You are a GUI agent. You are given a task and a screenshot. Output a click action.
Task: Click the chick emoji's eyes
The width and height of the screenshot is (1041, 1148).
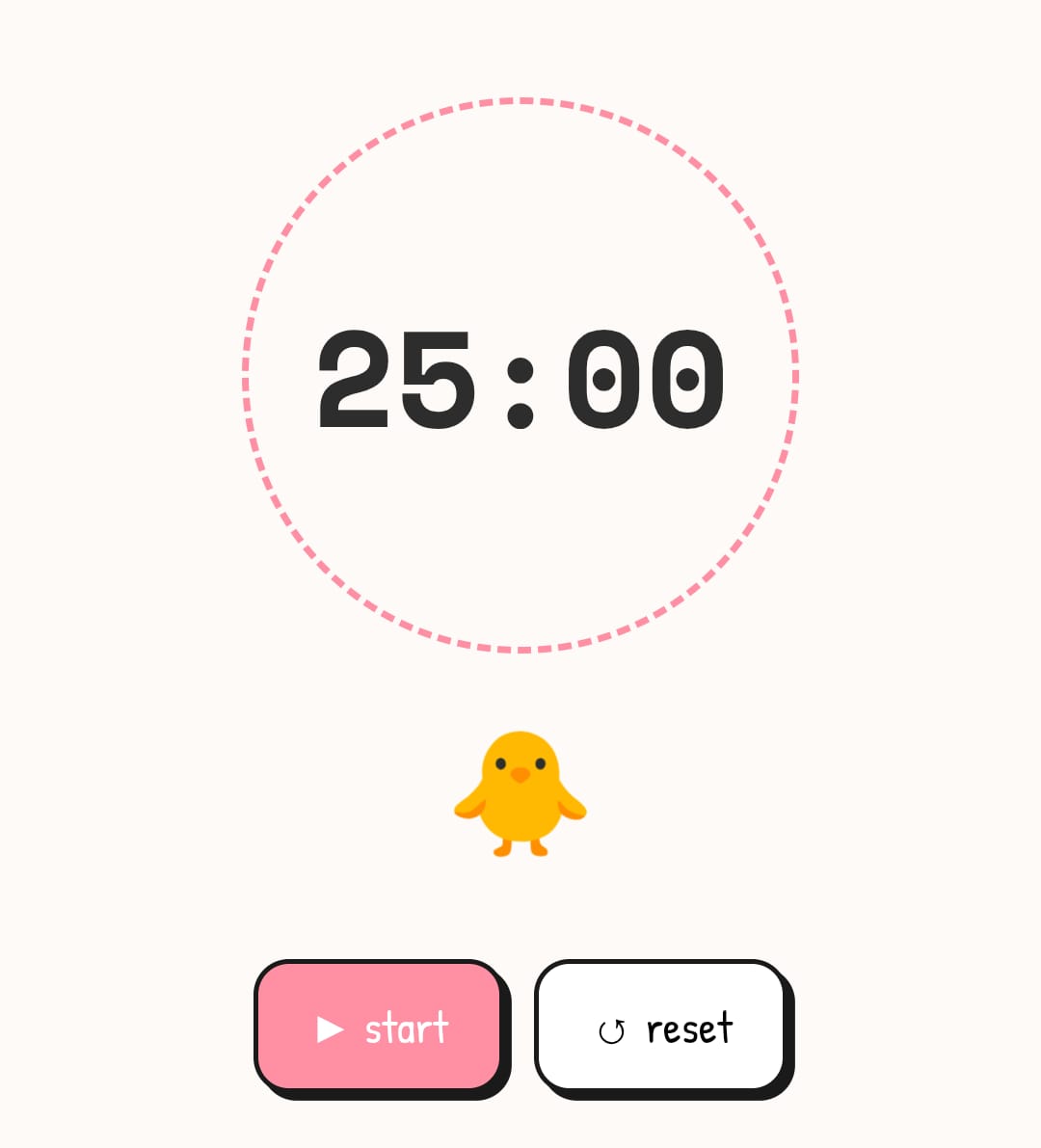(x=520, y=763)
